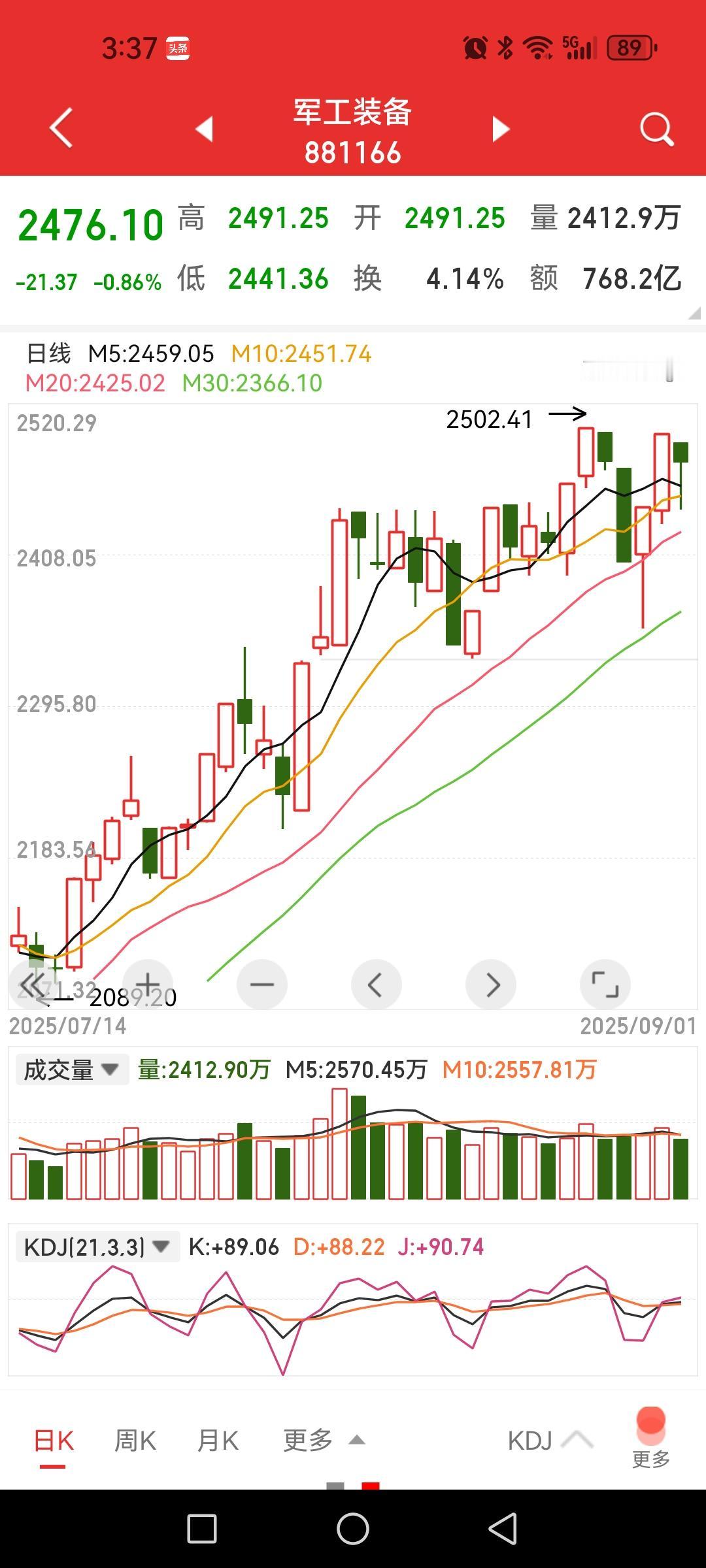Open recent apps from the navigation bar

202,1529
